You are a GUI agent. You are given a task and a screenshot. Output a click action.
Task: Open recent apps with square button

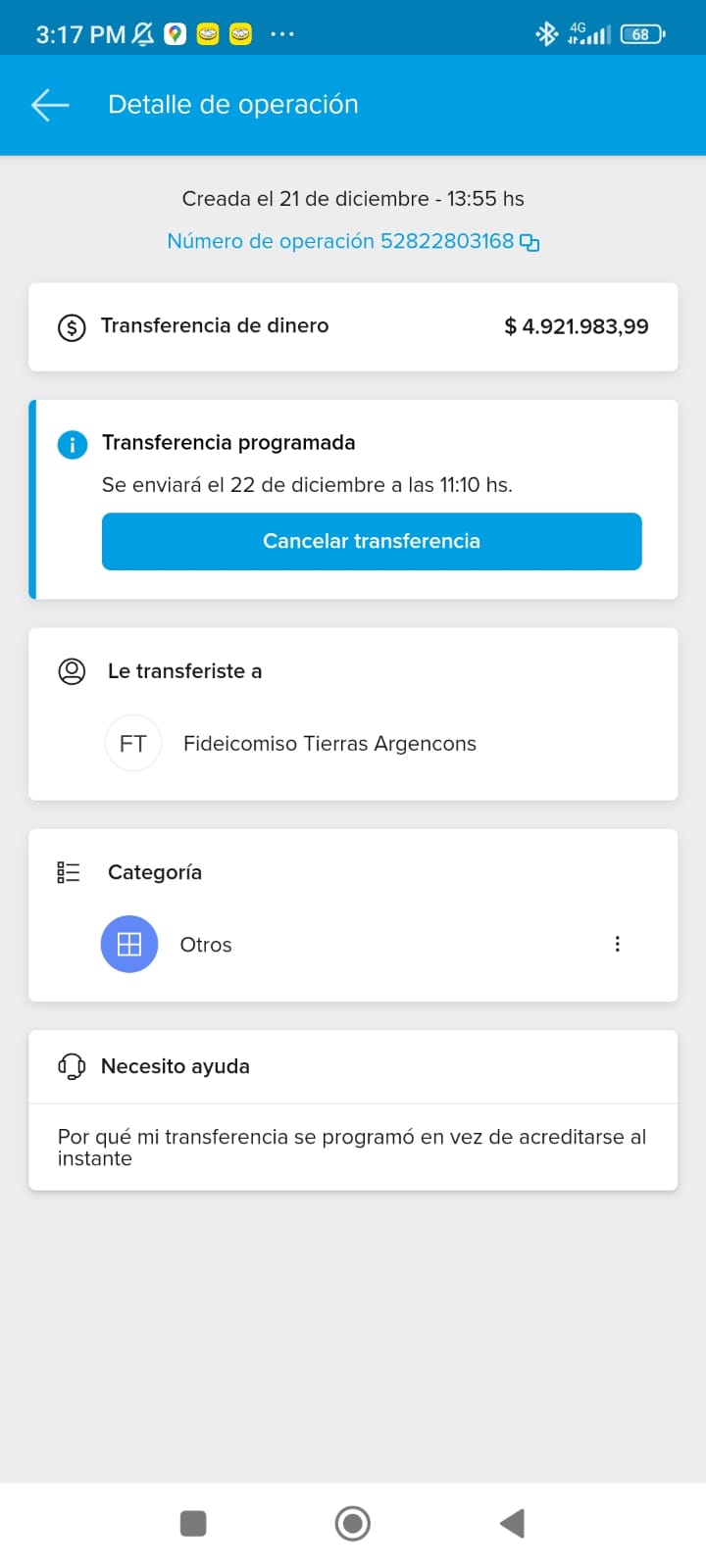click(x=193, y=1524)
